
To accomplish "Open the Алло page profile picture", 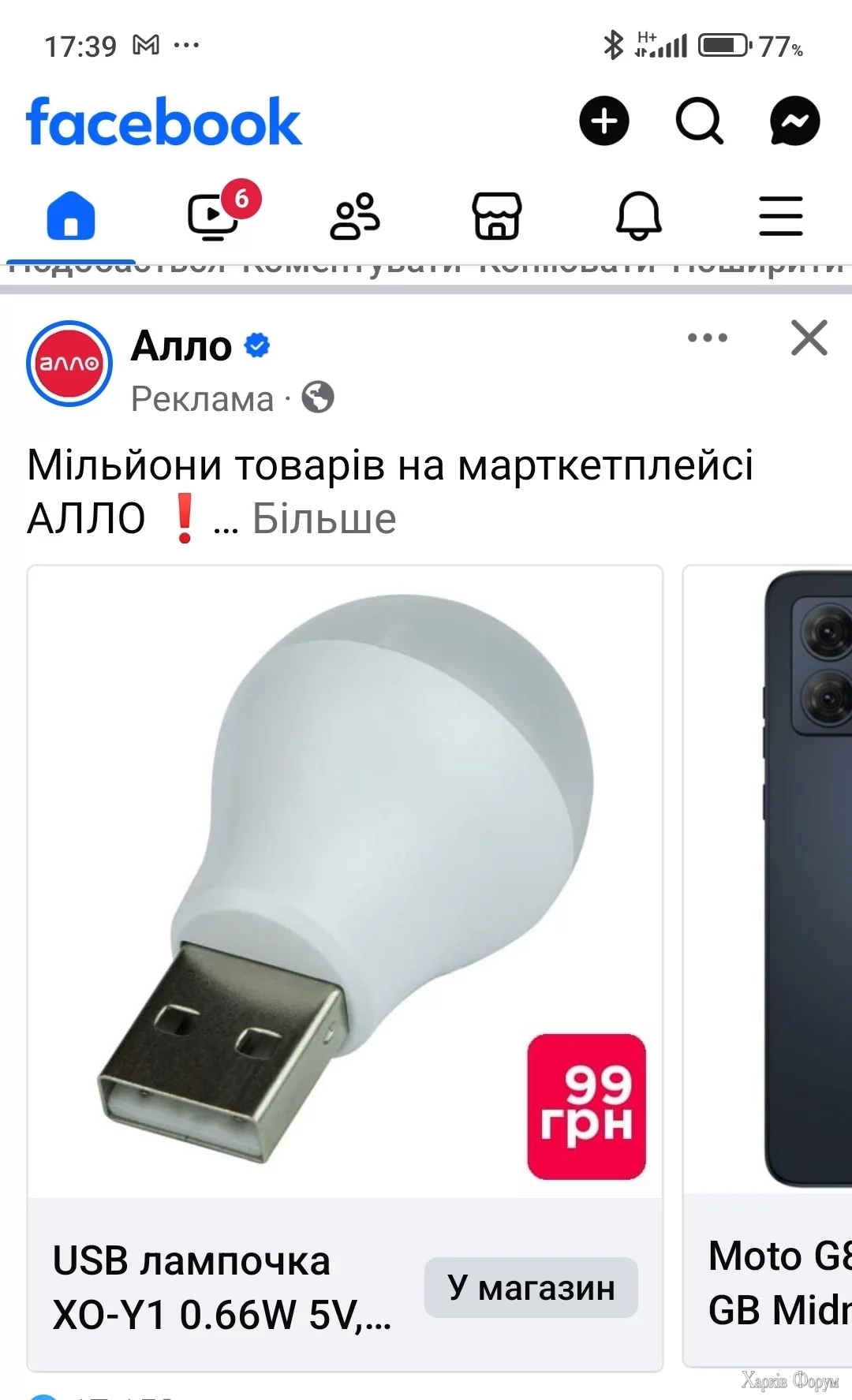I will click(69, 364).
